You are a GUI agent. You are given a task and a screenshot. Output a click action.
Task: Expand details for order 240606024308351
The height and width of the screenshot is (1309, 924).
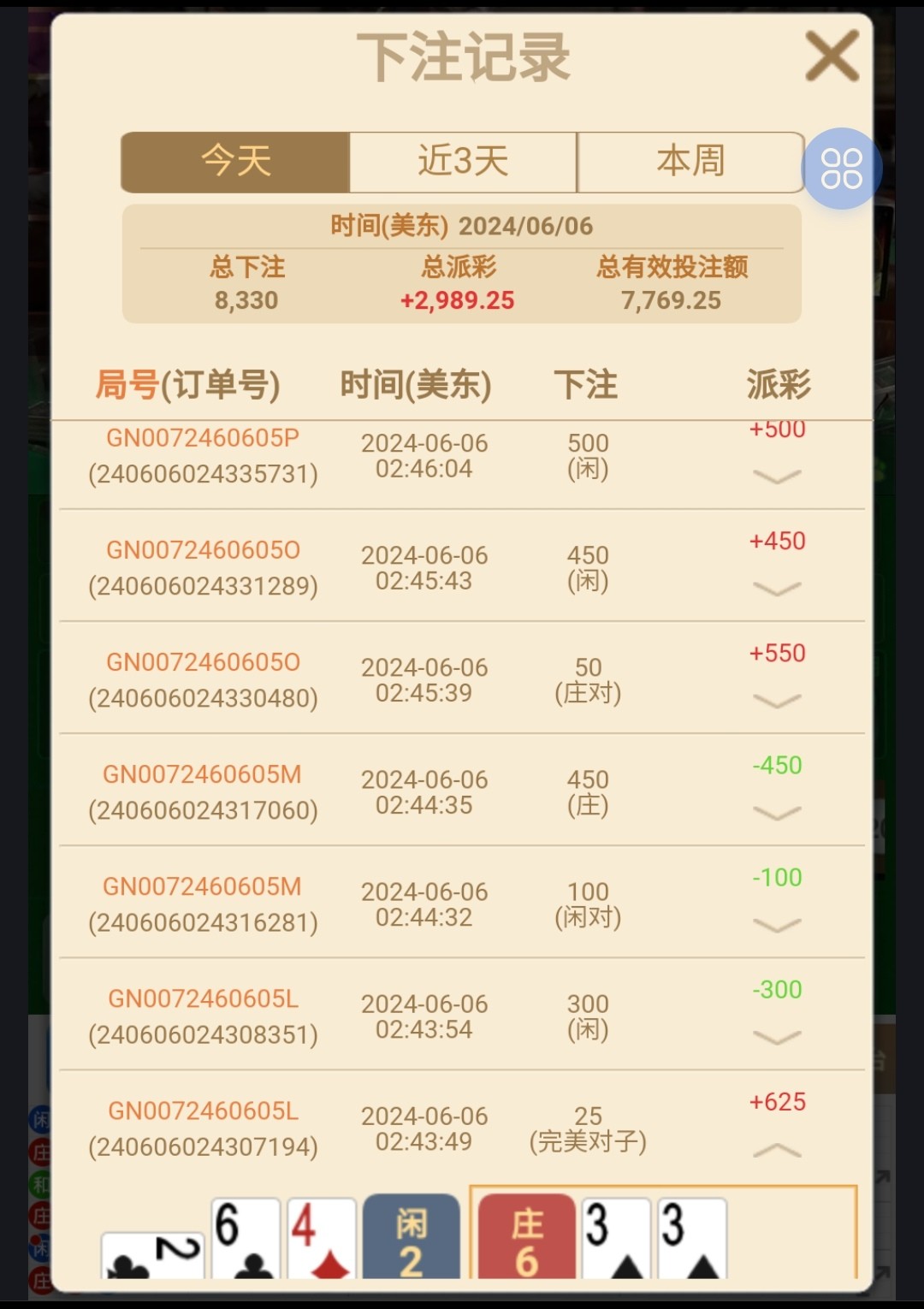click(x=777, y=1037)
